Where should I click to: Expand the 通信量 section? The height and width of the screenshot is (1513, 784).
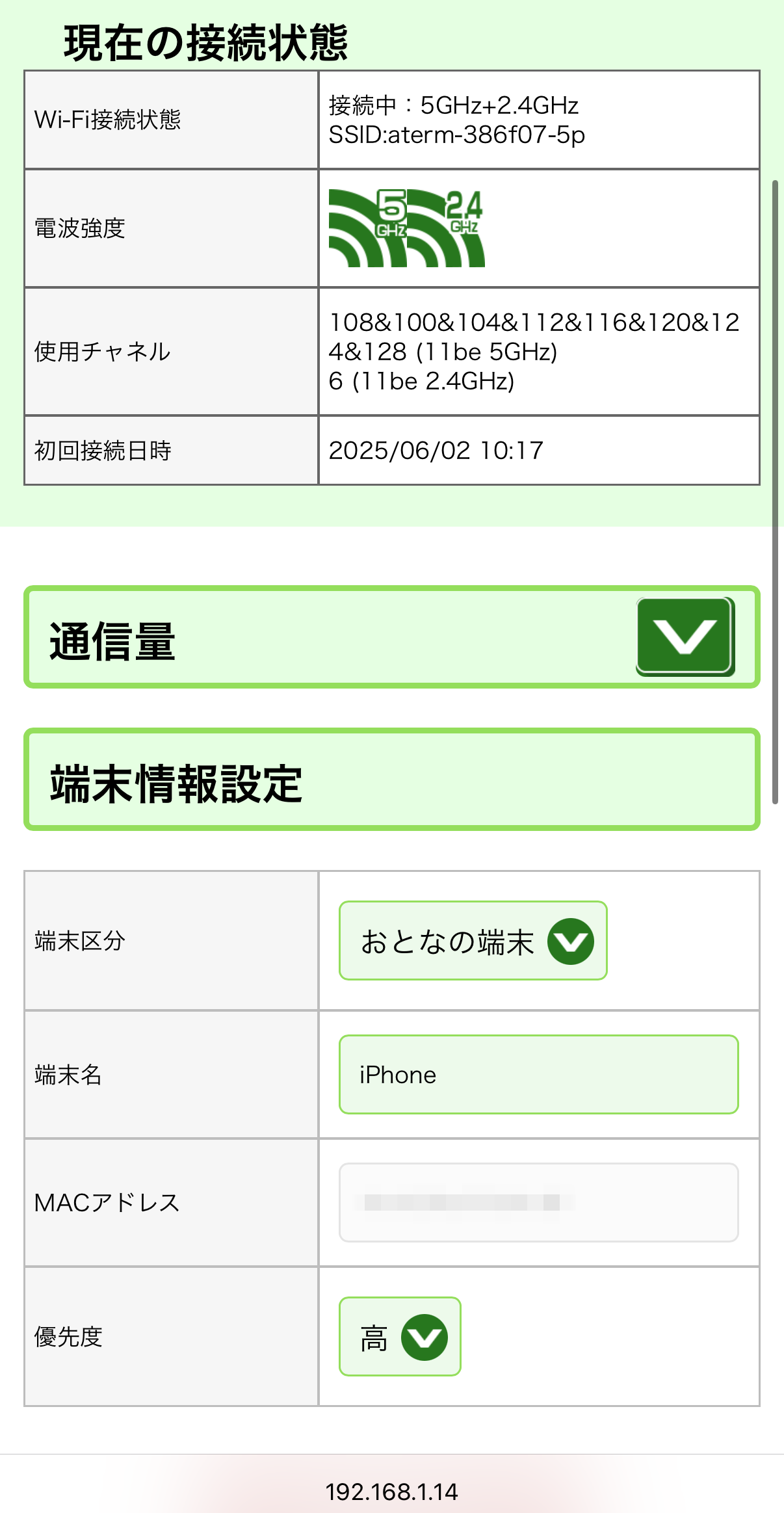[685, 637]
